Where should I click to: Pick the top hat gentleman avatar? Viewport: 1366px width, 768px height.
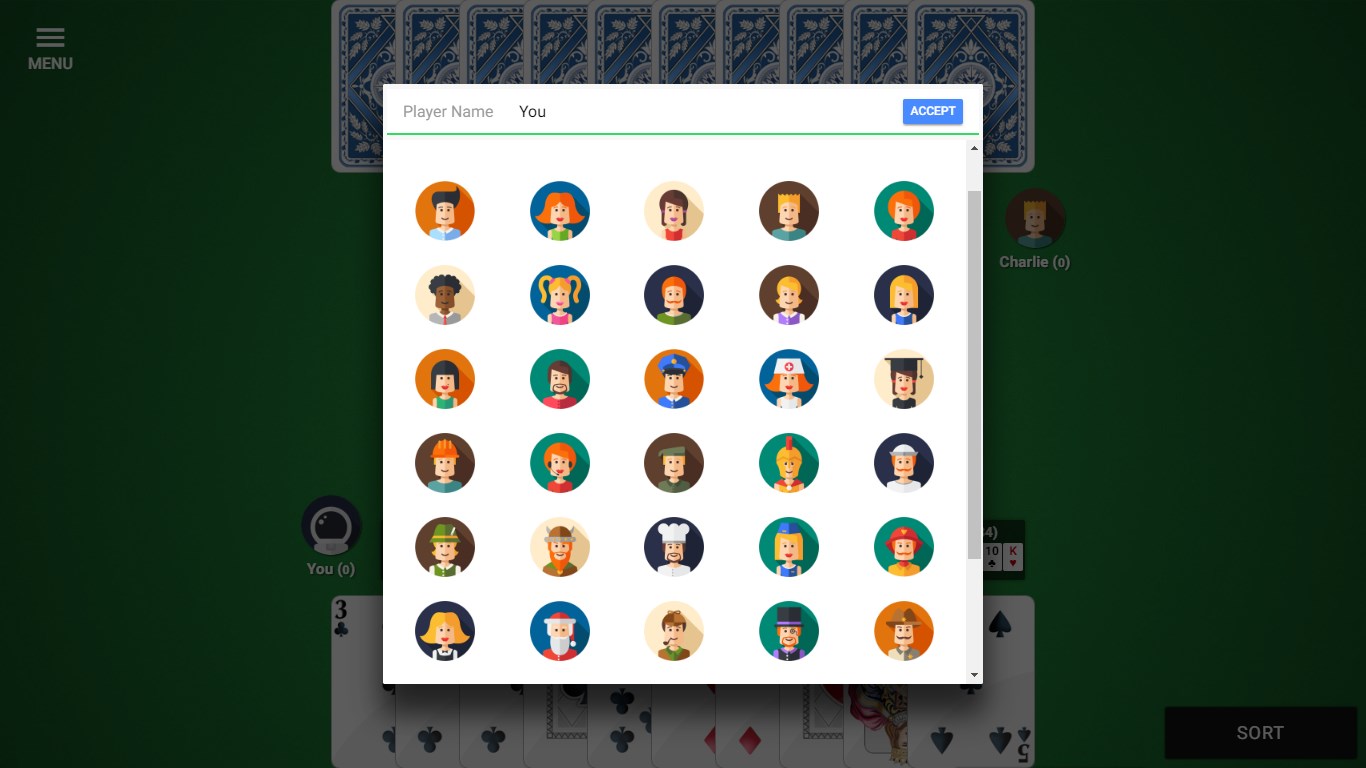pyautogui.click(x=789, y=631)
